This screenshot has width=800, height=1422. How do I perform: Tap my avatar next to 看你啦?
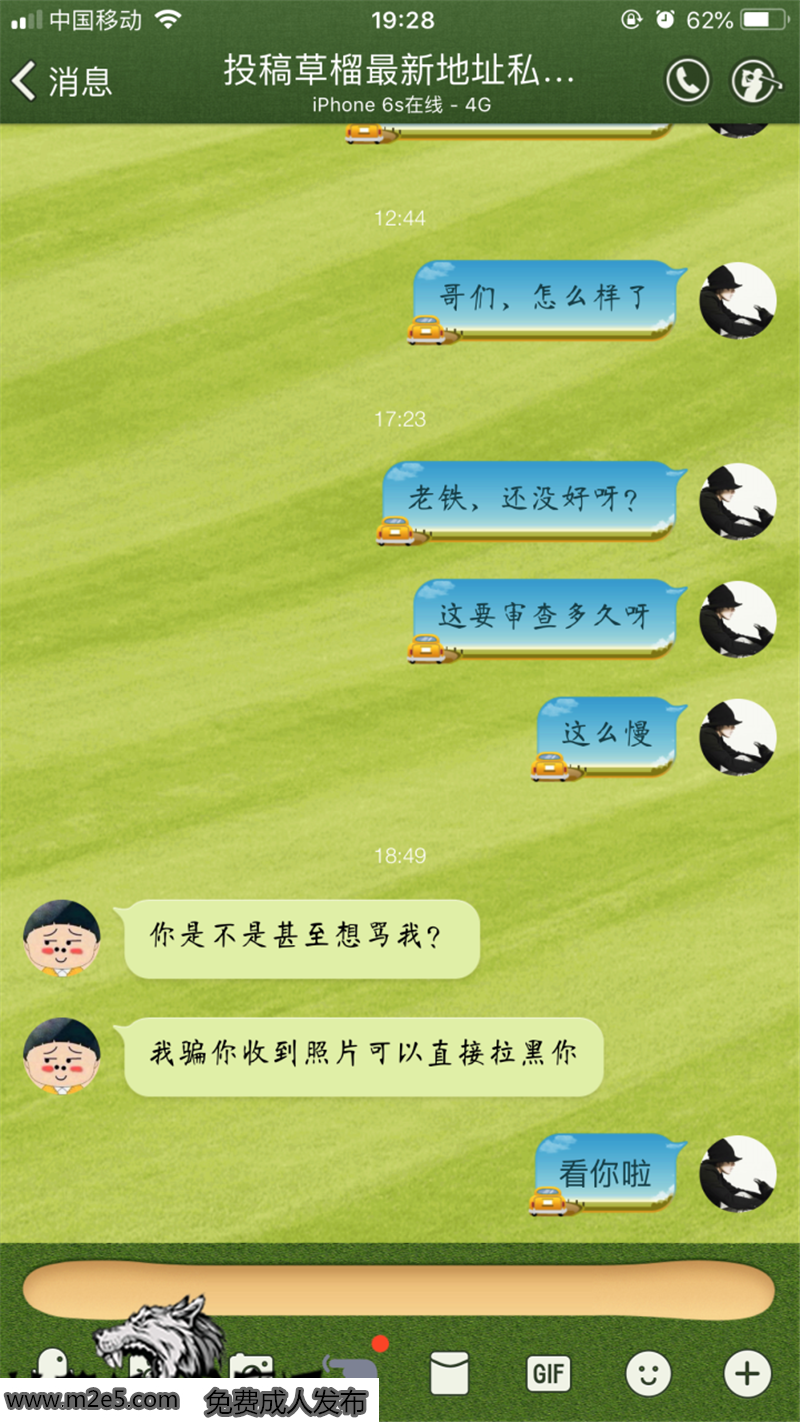click(738, 1173)
